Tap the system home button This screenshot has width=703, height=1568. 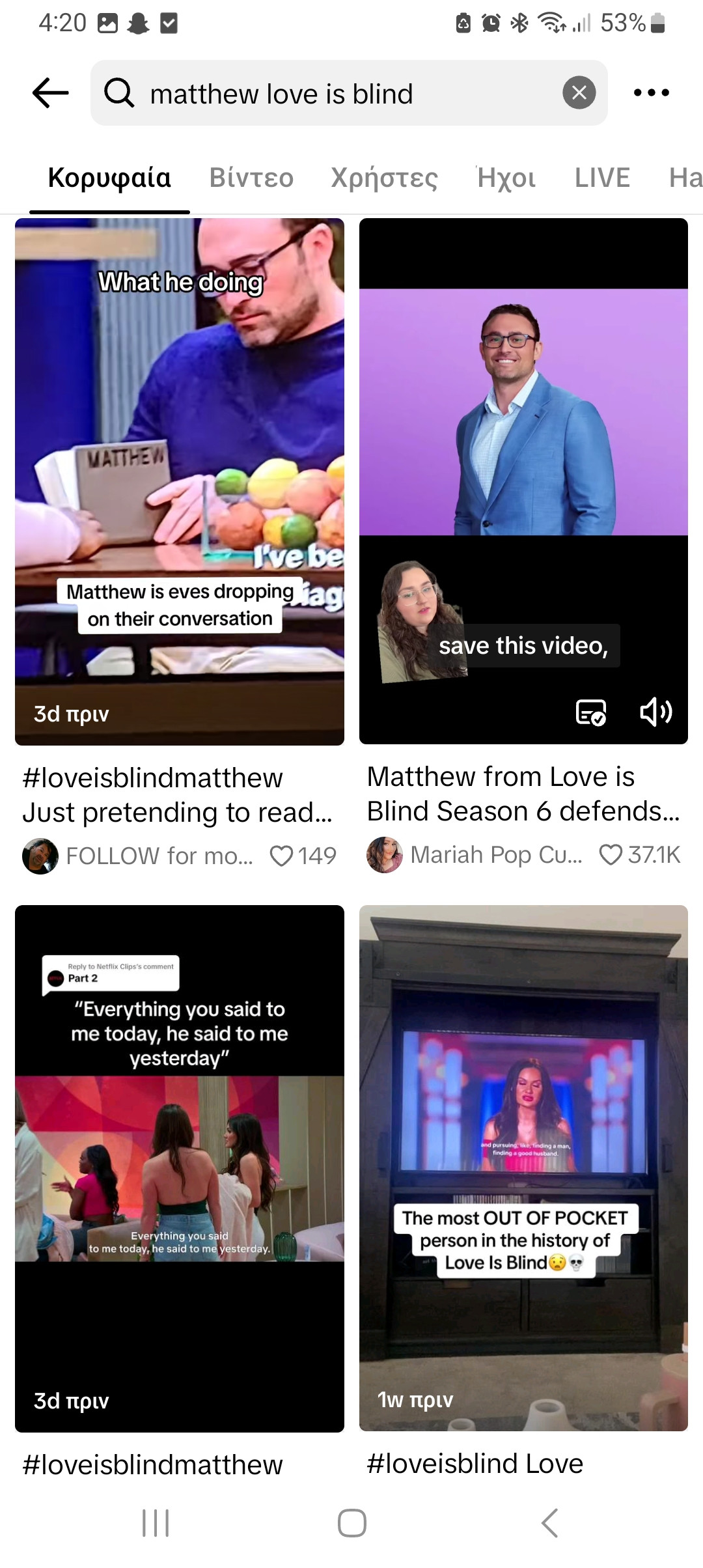coord(351,1523)
